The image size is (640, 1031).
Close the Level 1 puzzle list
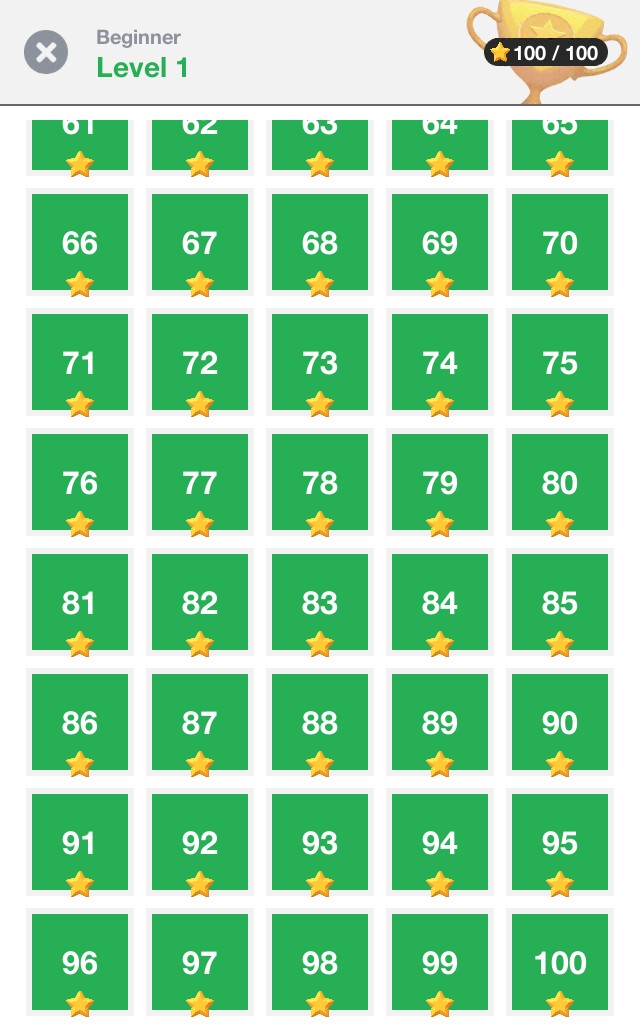point(46,52)
